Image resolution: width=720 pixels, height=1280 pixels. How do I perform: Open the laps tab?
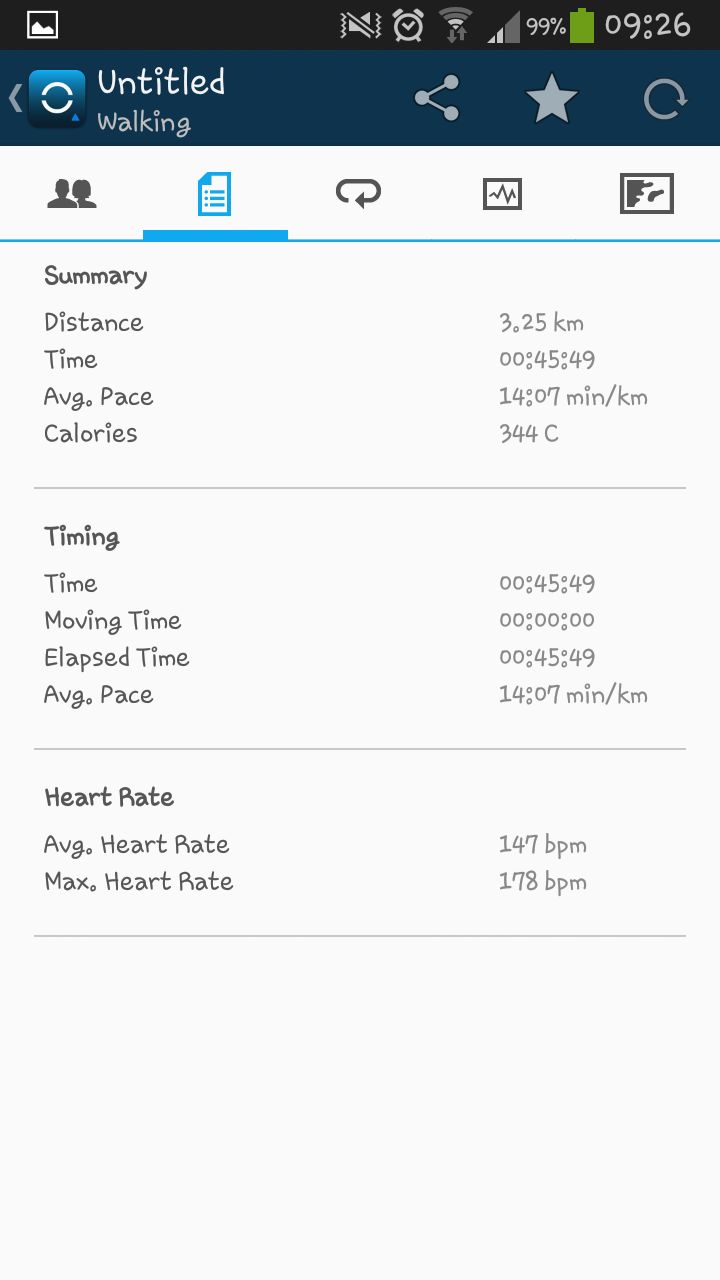pos(359,193)
